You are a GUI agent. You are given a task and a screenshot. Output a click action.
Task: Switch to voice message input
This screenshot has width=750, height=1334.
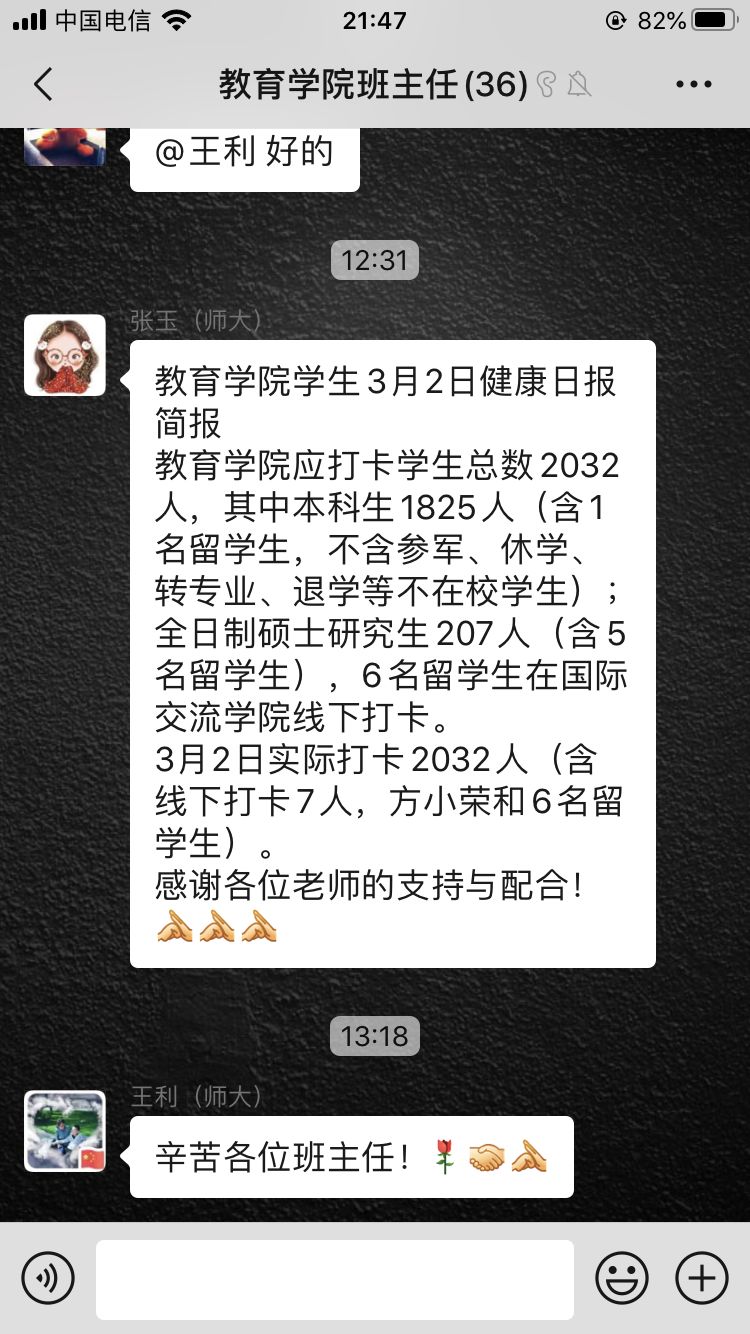pos(48,1278)
